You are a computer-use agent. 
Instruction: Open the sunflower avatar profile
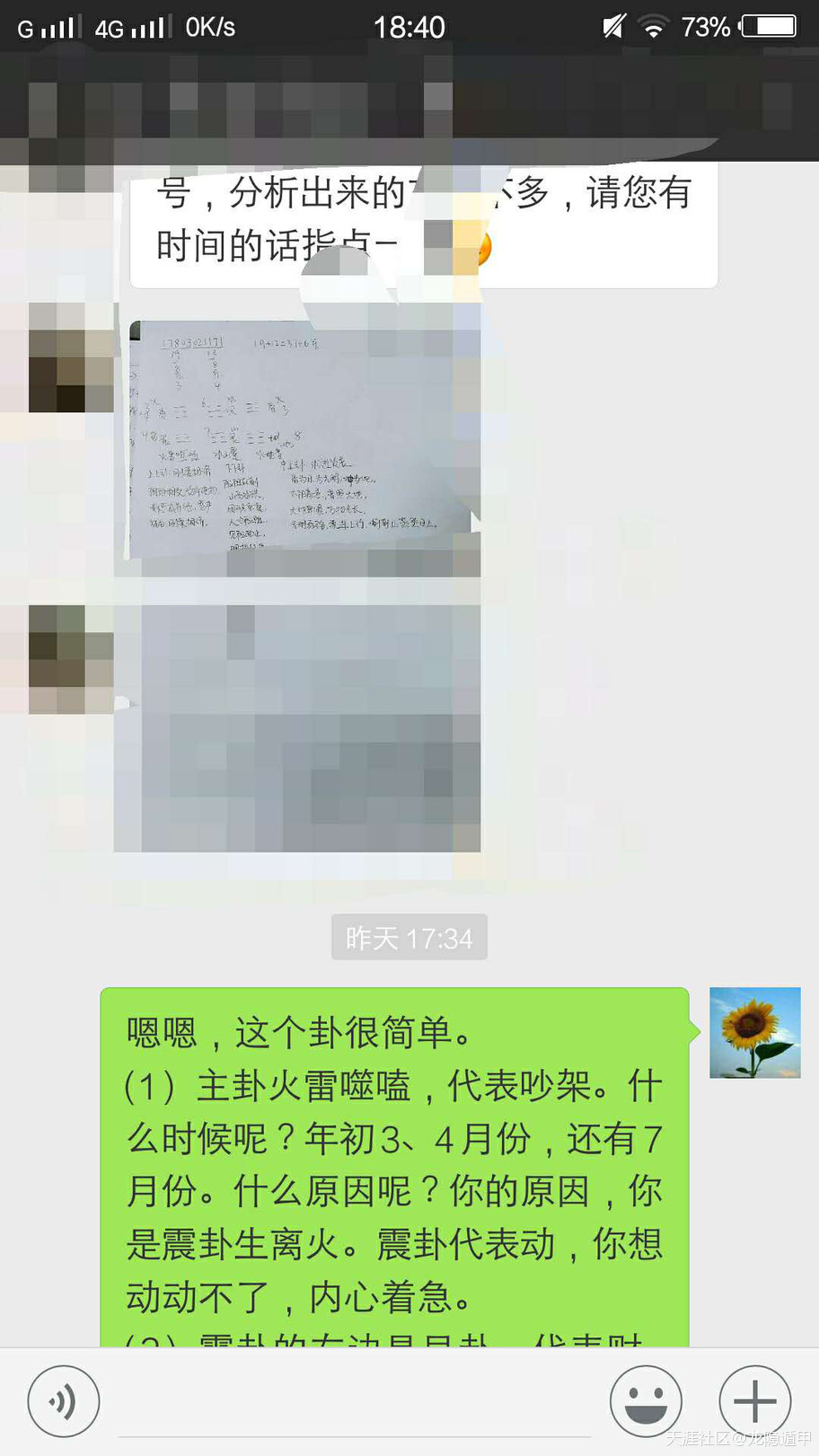pos(754,1033)
